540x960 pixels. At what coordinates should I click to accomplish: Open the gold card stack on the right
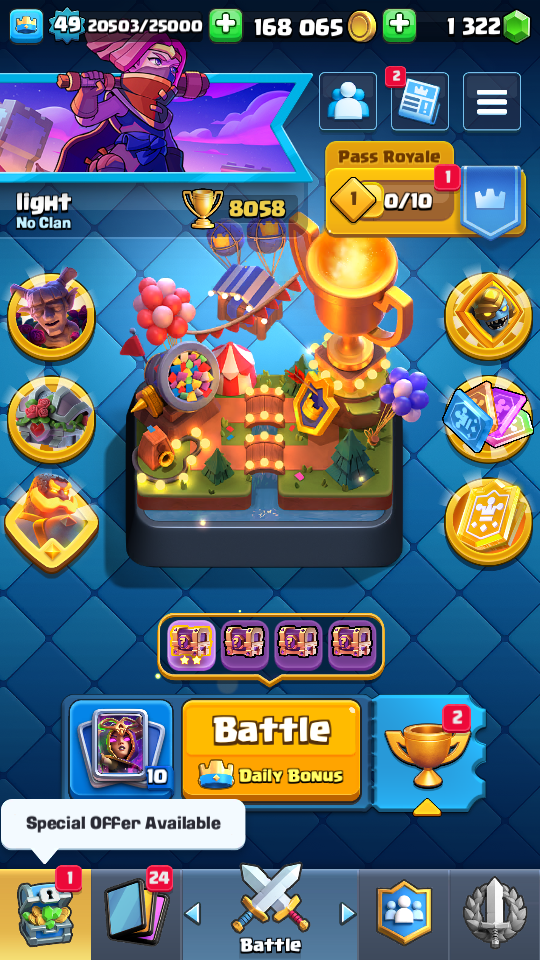tap(488, 522)
